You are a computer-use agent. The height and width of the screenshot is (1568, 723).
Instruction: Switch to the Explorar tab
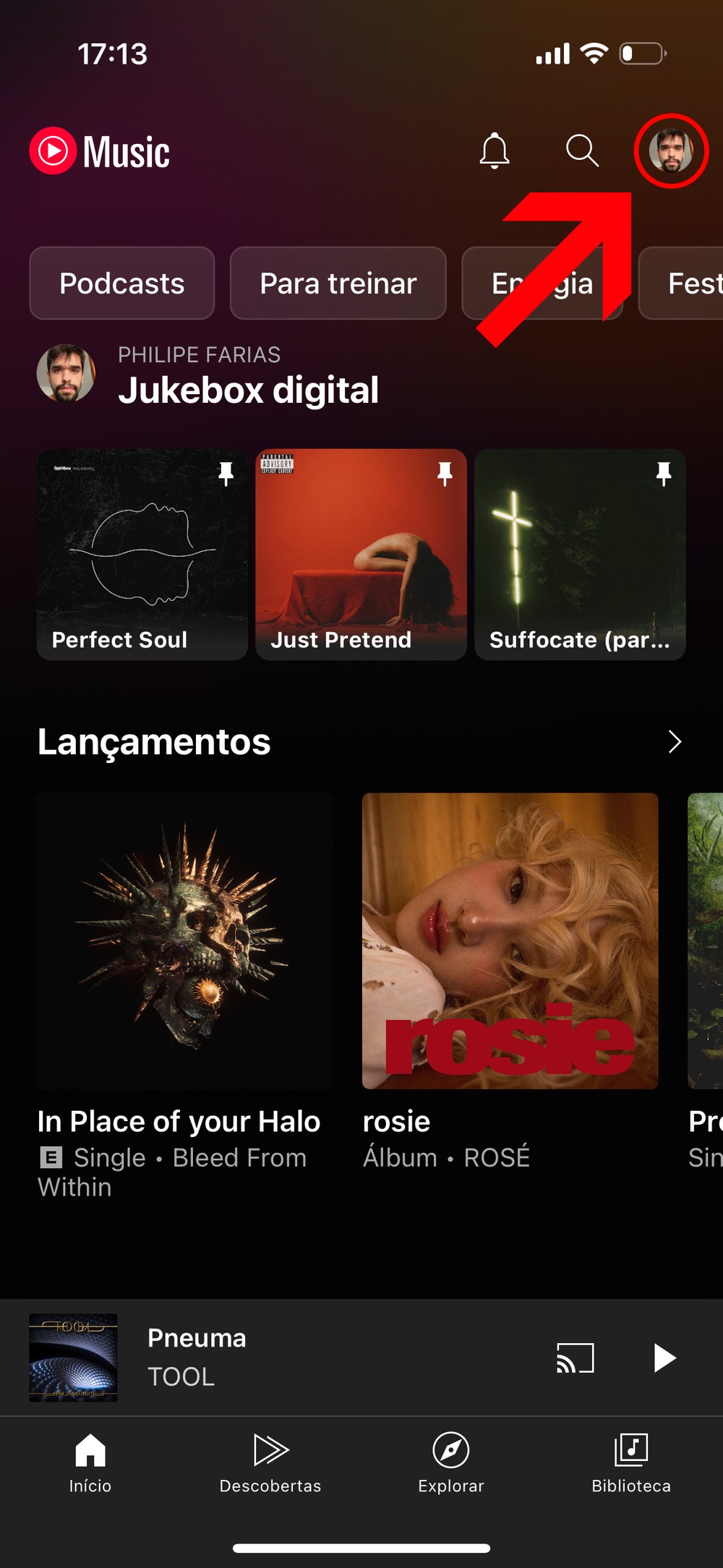(x=451, y=1462)
